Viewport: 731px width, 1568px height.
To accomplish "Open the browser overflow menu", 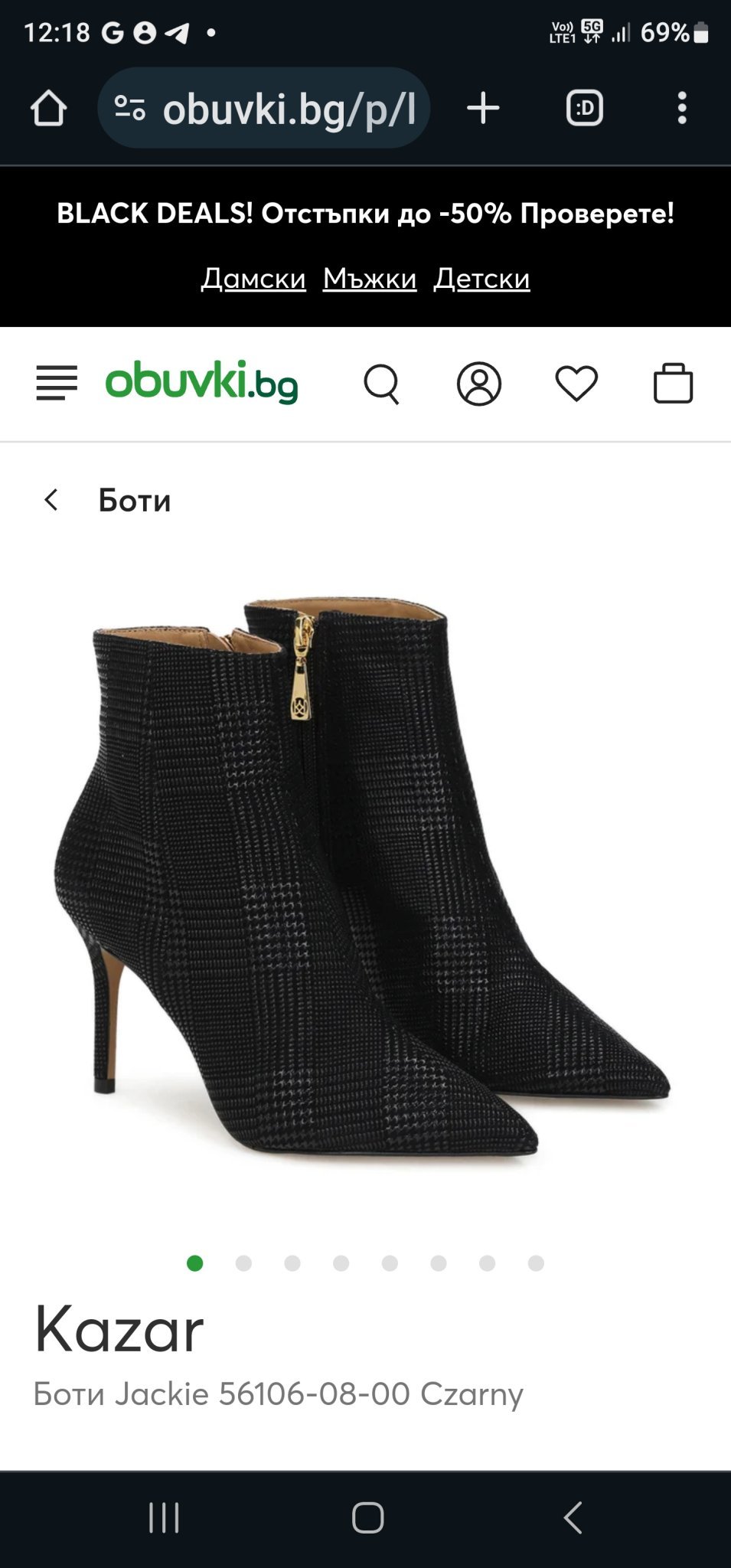I will click(x=682, y=108).
